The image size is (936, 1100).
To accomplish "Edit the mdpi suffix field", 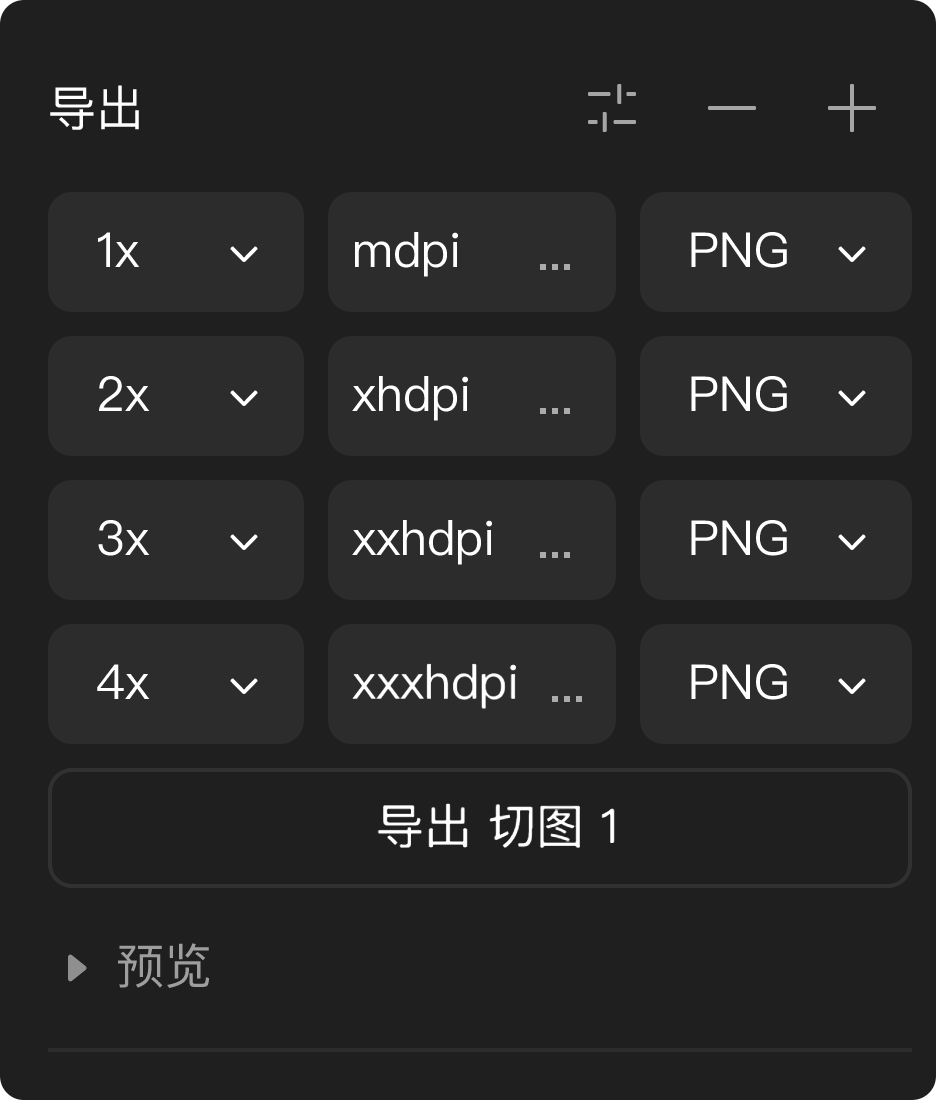I will [440, 252].
